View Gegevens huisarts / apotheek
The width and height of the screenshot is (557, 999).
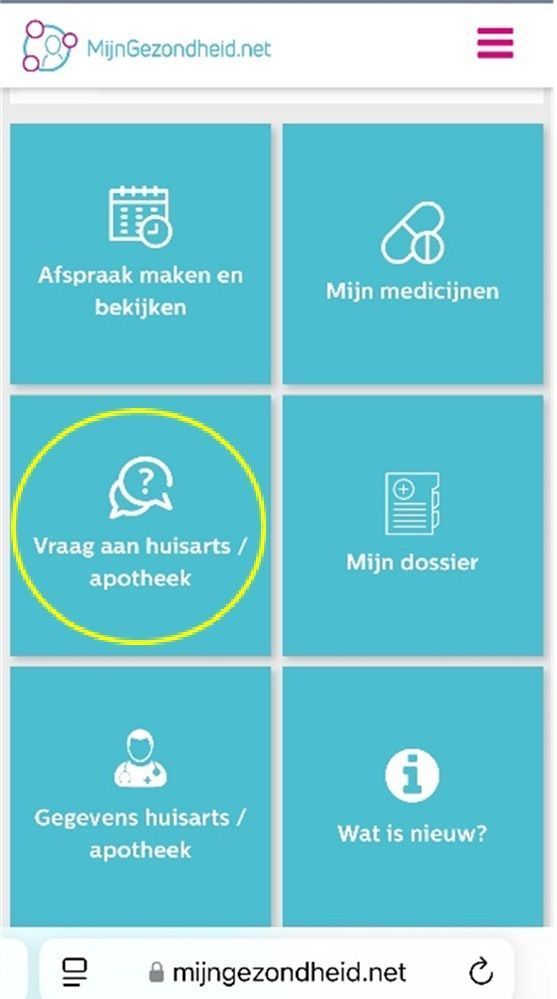(140, 796)
